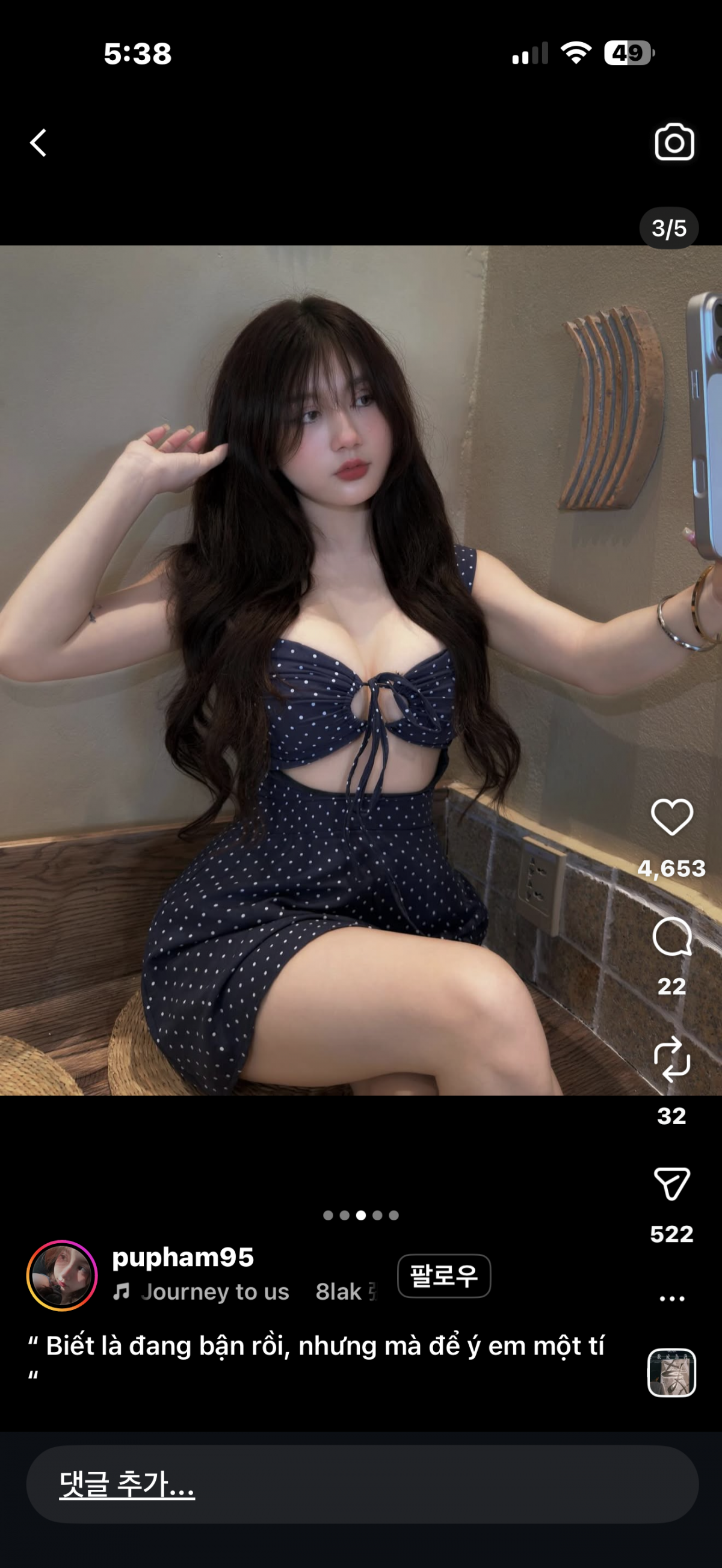Tap the 팔로우 follow button
Image resolution: width=722 pixels, height=1568 pixels.
(444, 1276)
